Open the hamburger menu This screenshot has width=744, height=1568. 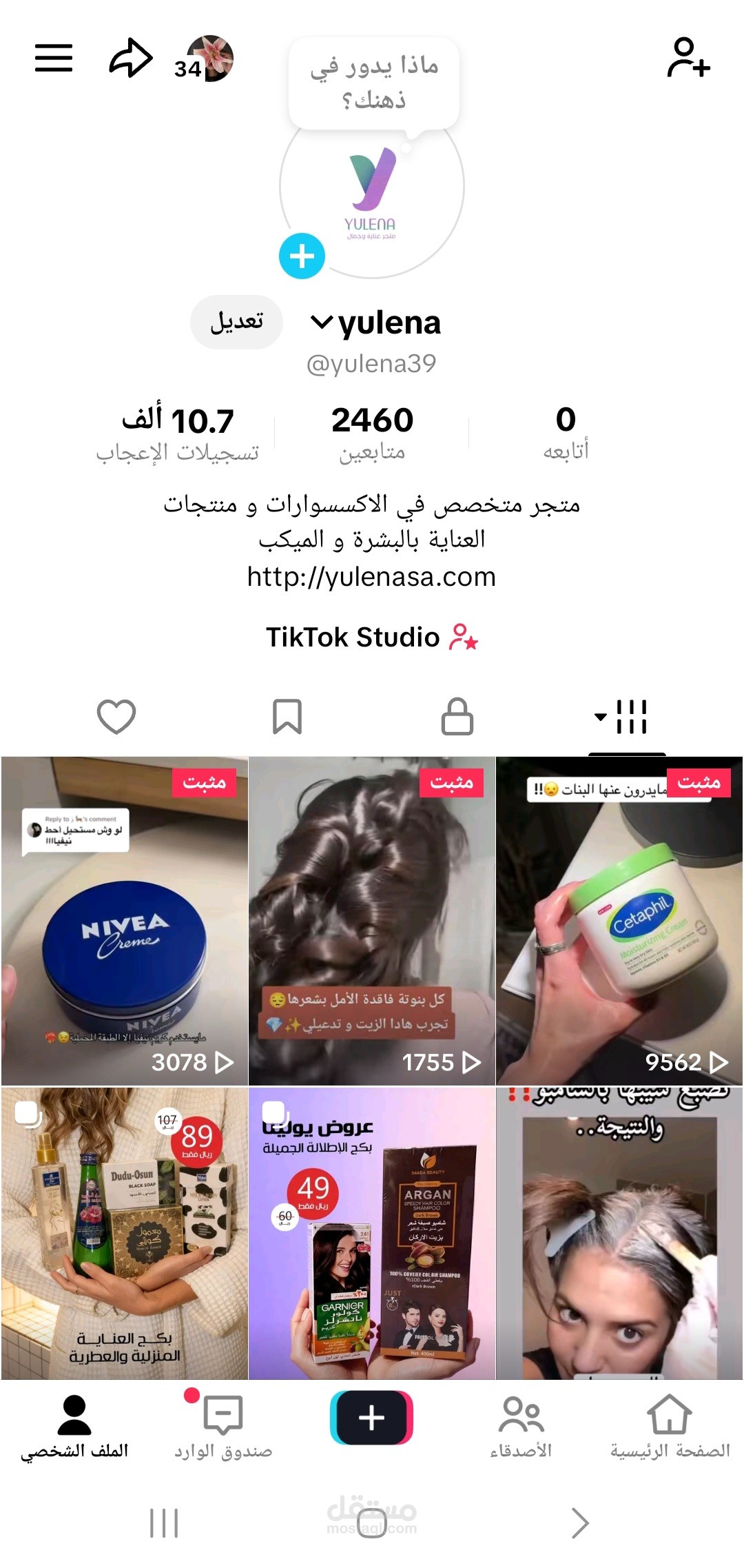54,58
